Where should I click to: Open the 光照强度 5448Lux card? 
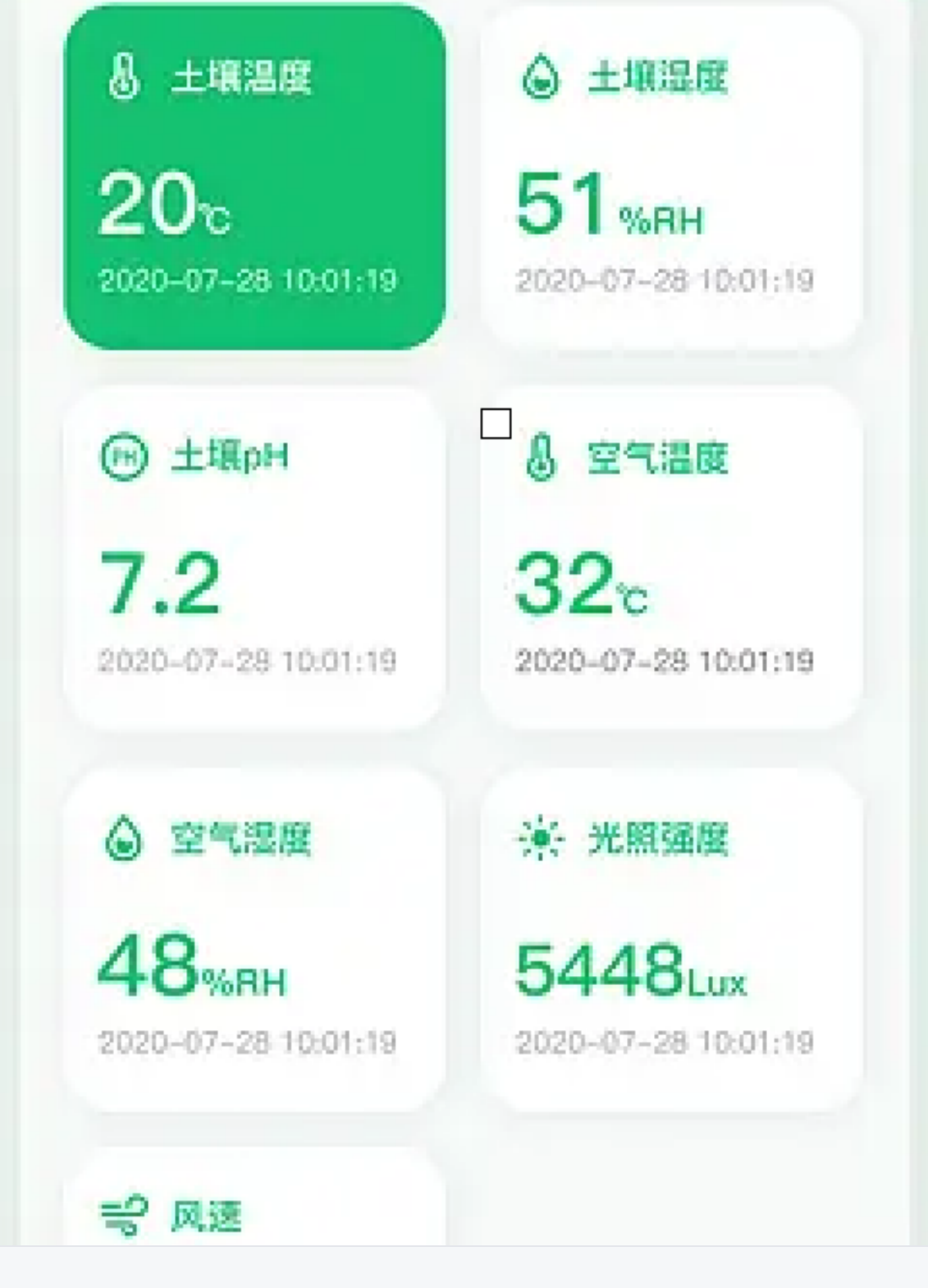[x=671, y=939]
